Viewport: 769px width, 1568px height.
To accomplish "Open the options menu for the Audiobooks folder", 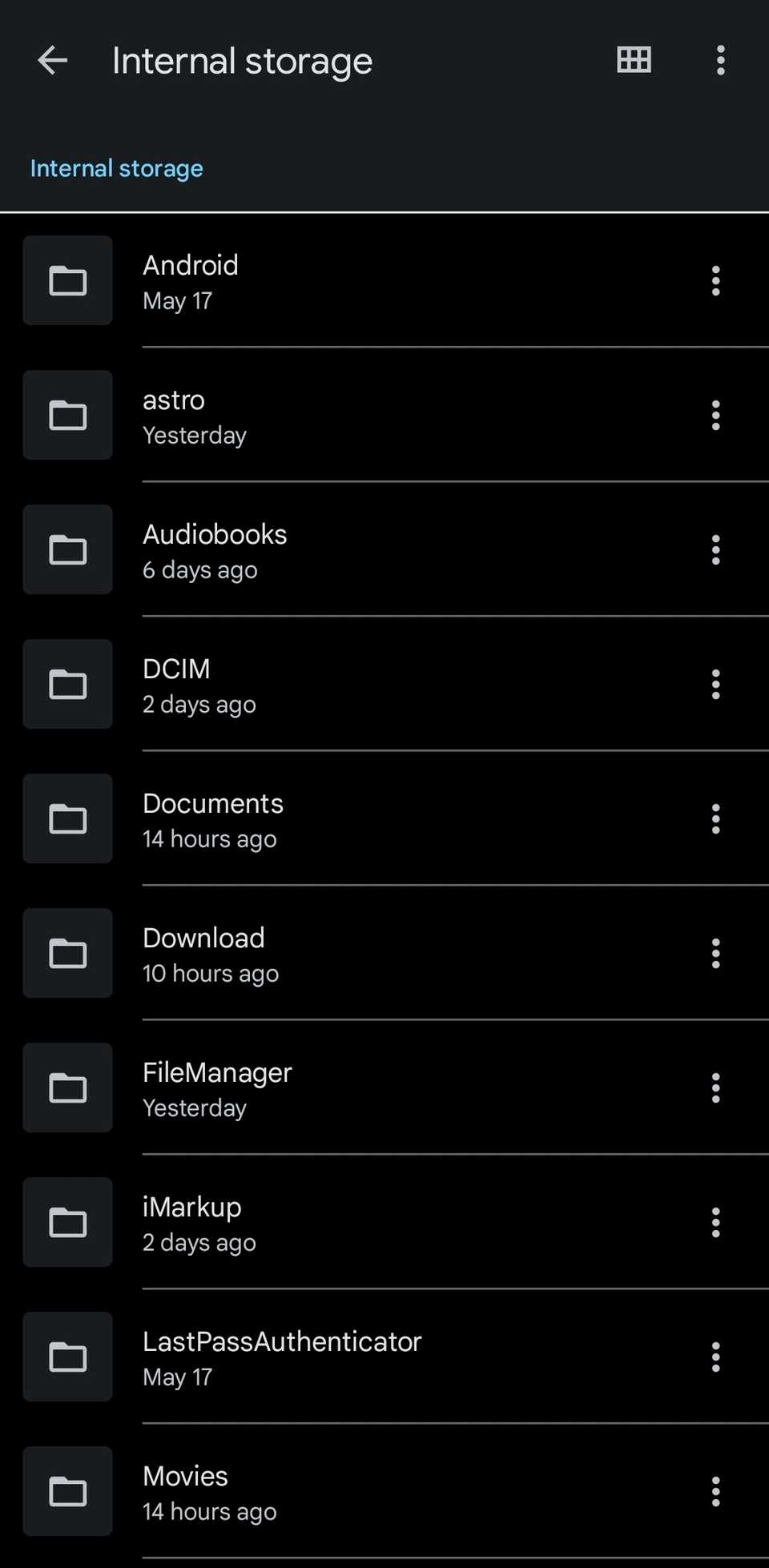I will 715,550.
